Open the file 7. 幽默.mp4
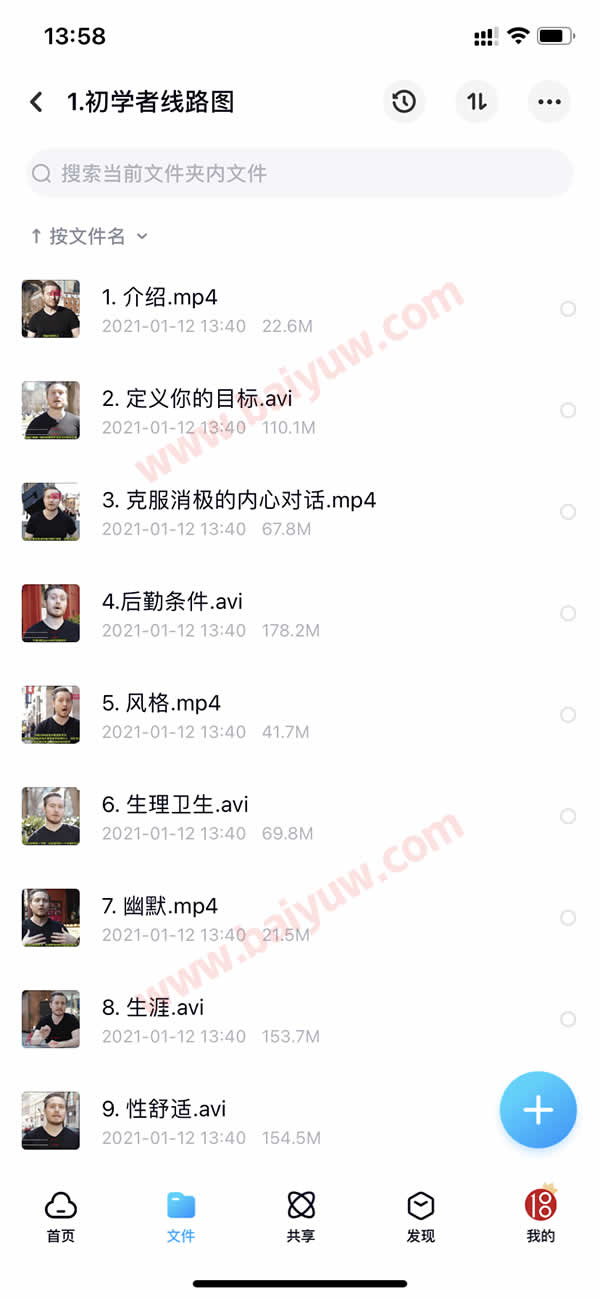600x1299 pixels. coord(160,907)
